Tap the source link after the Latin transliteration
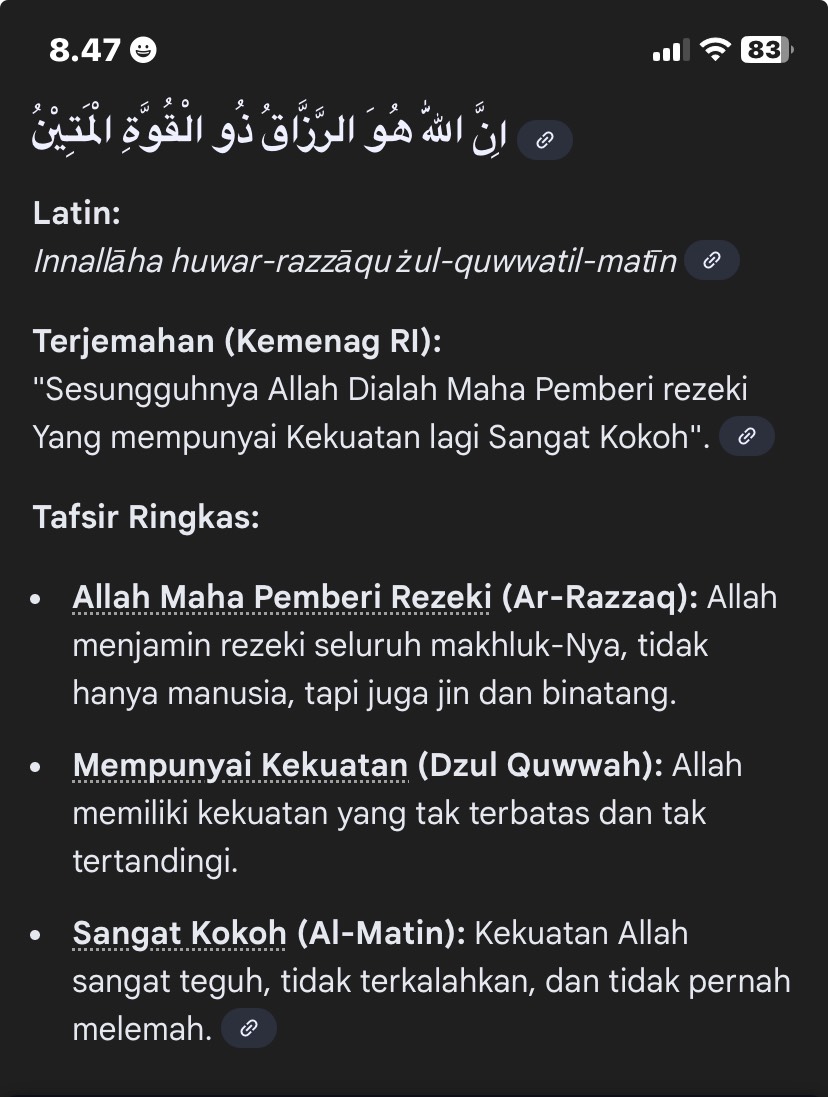The height and width of the screenshot is (1097, 828). click(x=712, y=261)
